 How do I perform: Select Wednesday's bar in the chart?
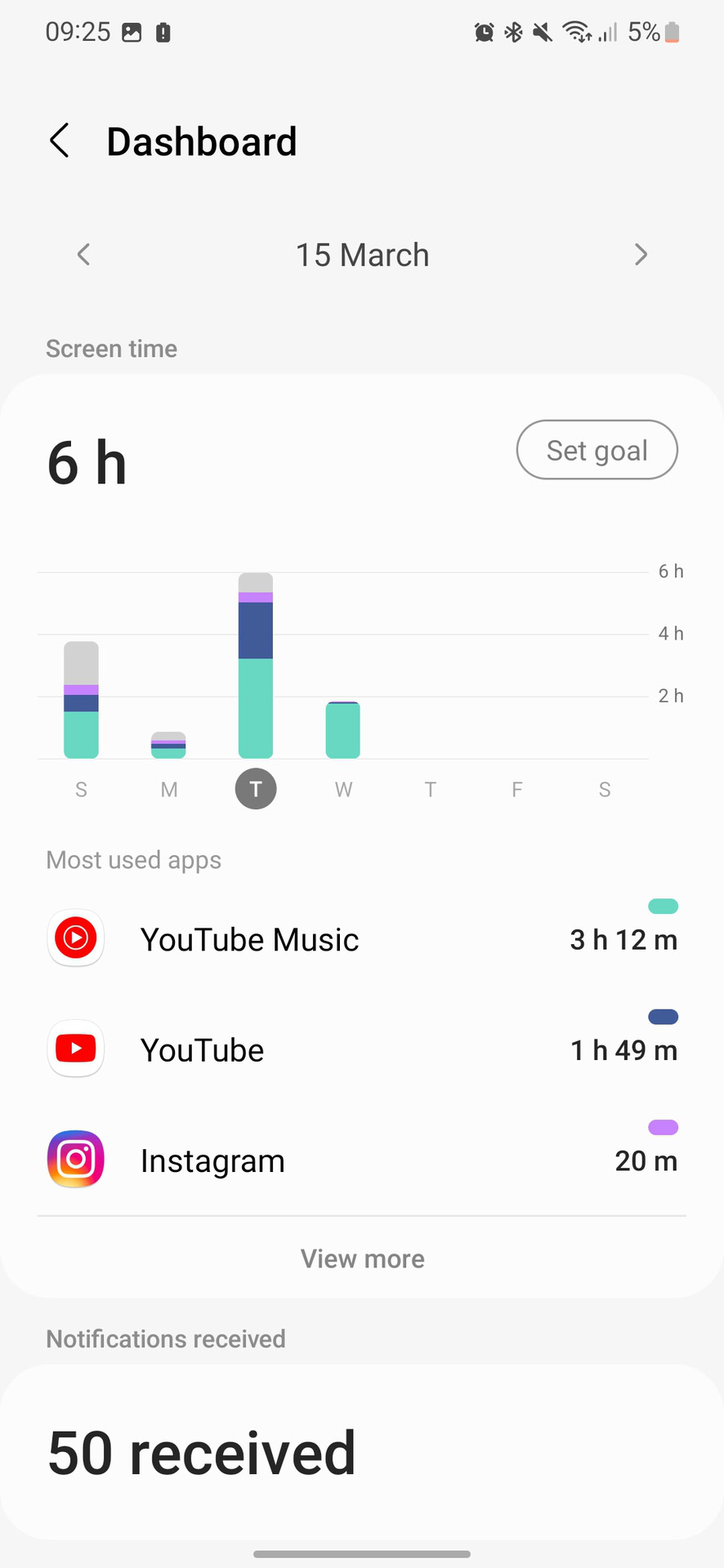click(342, 730)
